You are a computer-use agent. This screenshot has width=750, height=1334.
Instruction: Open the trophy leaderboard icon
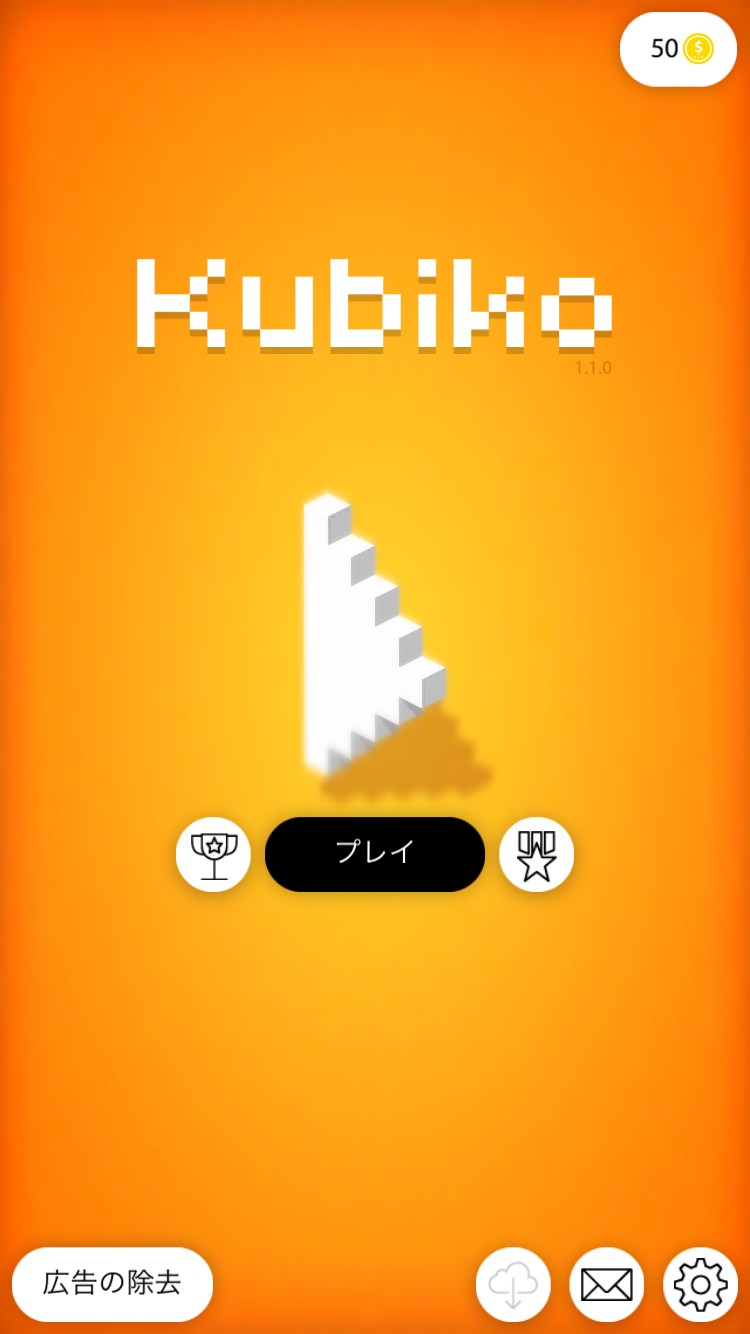(213, 854)
